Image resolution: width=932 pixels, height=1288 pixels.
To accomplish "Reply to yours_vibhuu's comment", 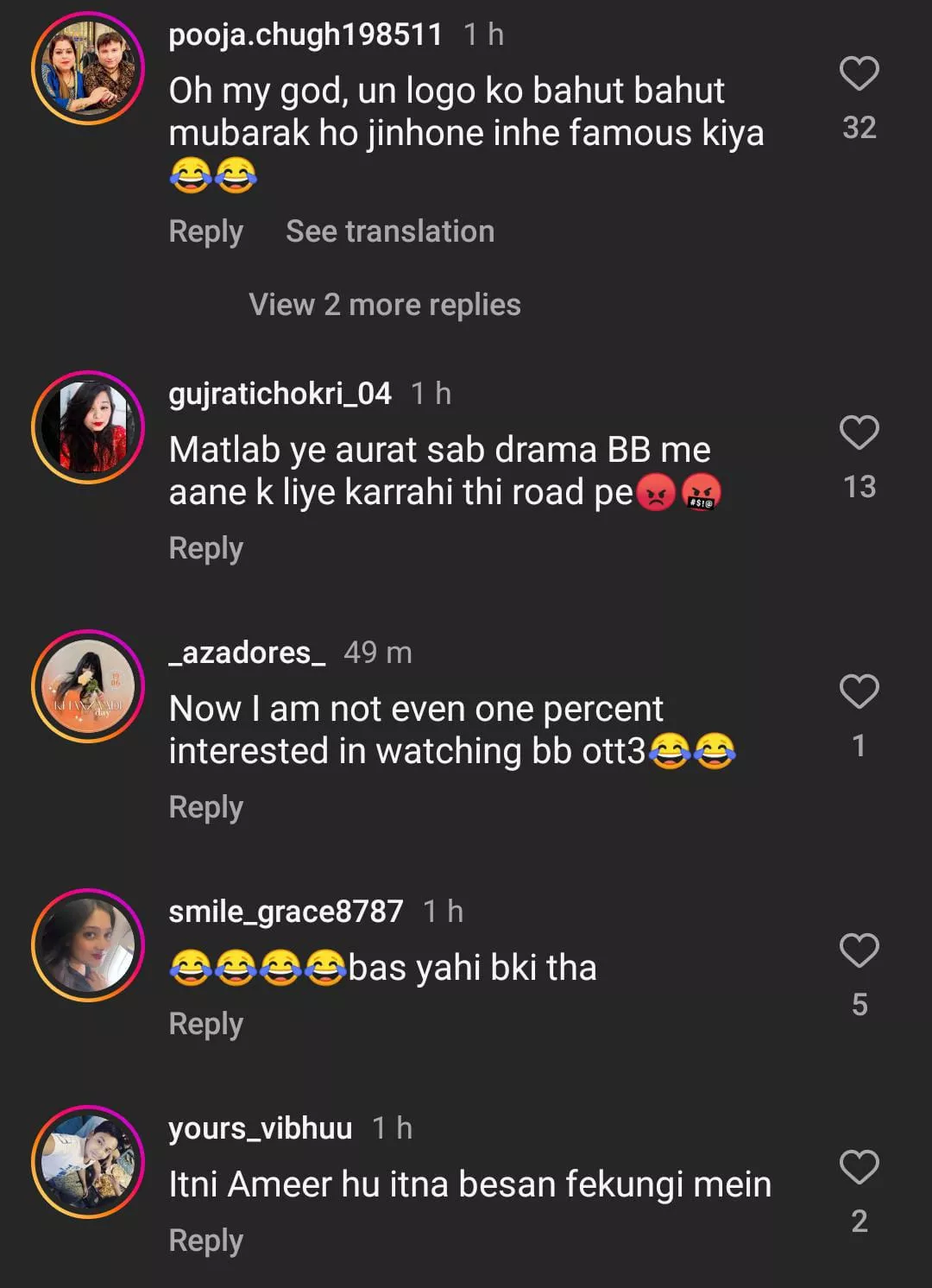I will 205,1241.
